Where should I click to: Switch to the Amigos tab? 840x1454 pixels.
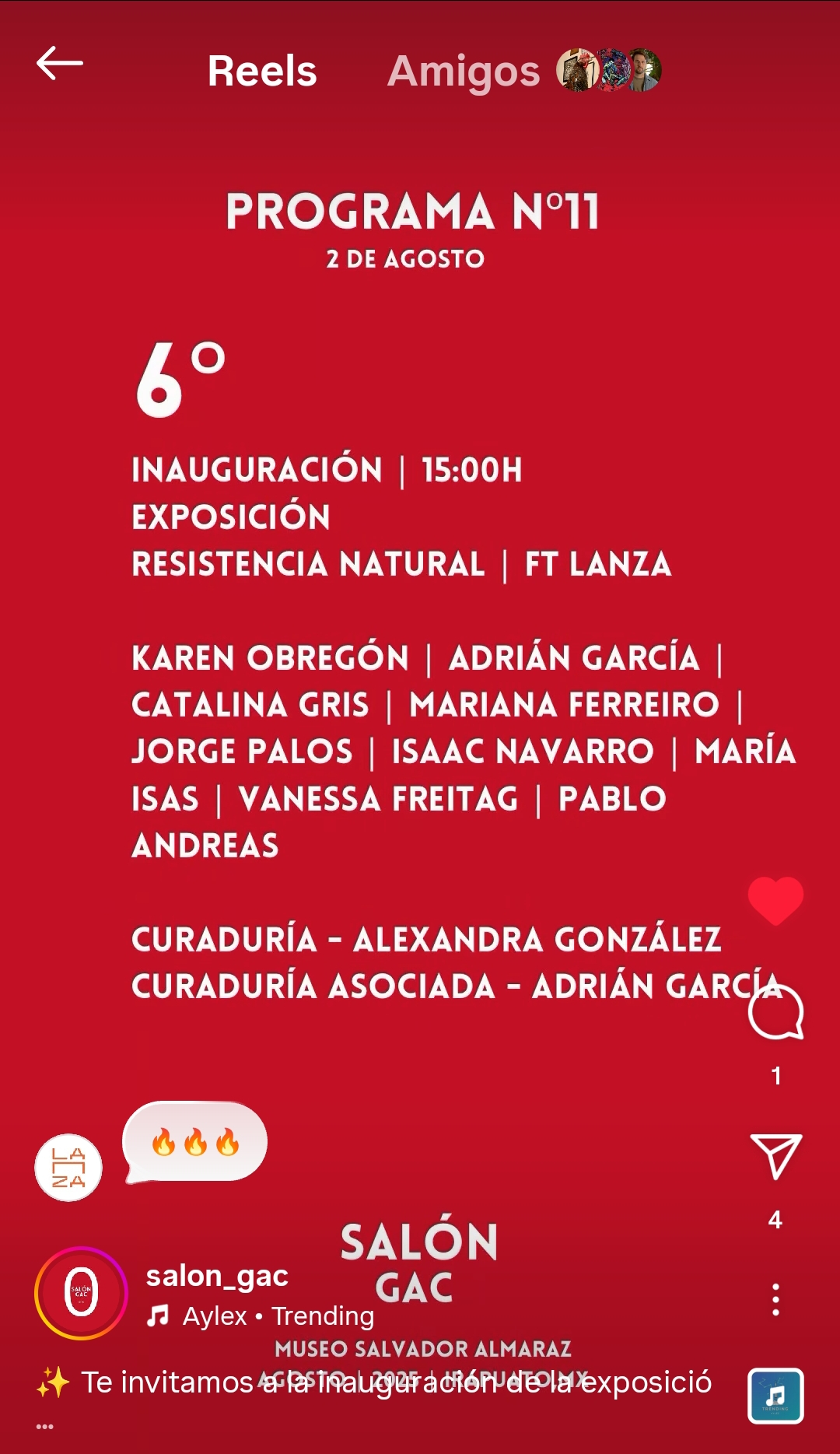pos(464,72)
